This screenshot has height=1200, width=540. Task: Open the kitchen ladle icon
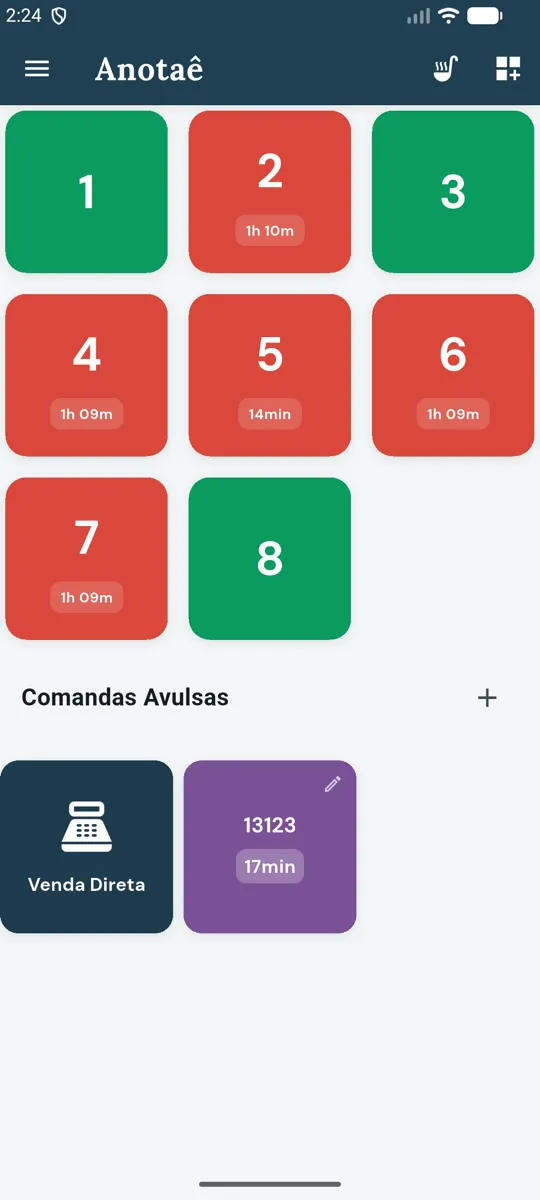click(x=446, y=68)
